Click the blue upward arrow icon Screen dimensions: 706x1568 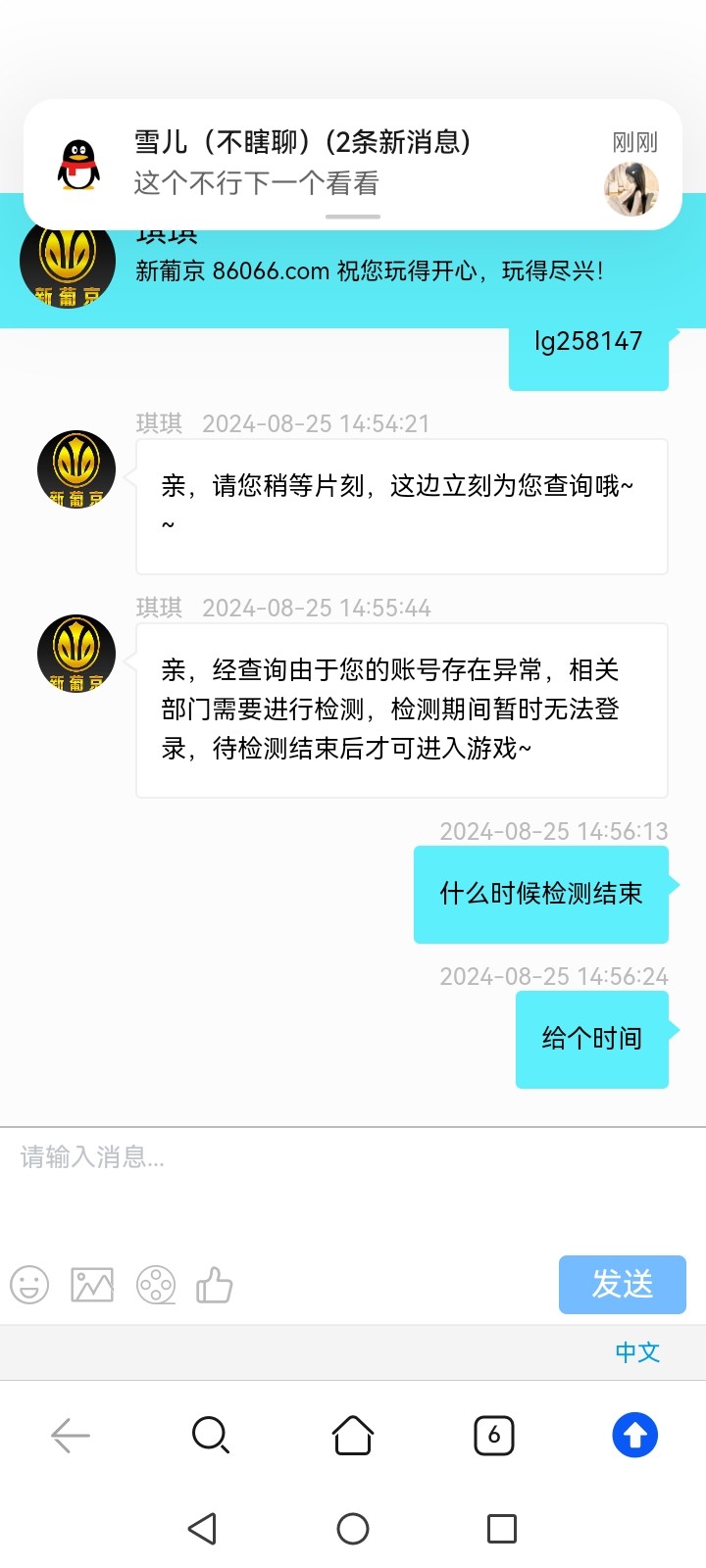click(x=634, y=1436)
